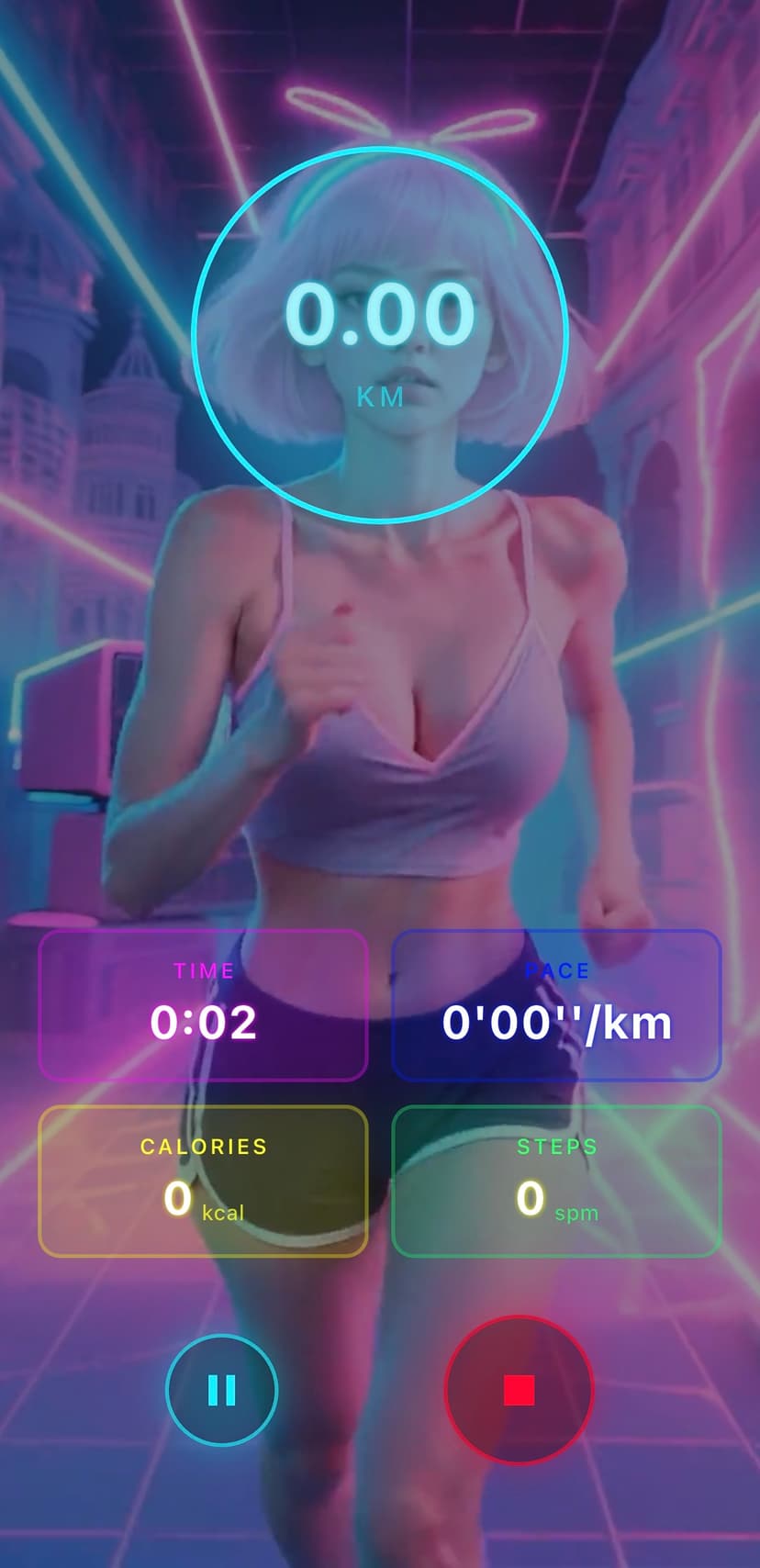This screenshot has height=1568, width=760.
Task: Tap the 0:02 timer value
Action: (x=204, y=1023)
